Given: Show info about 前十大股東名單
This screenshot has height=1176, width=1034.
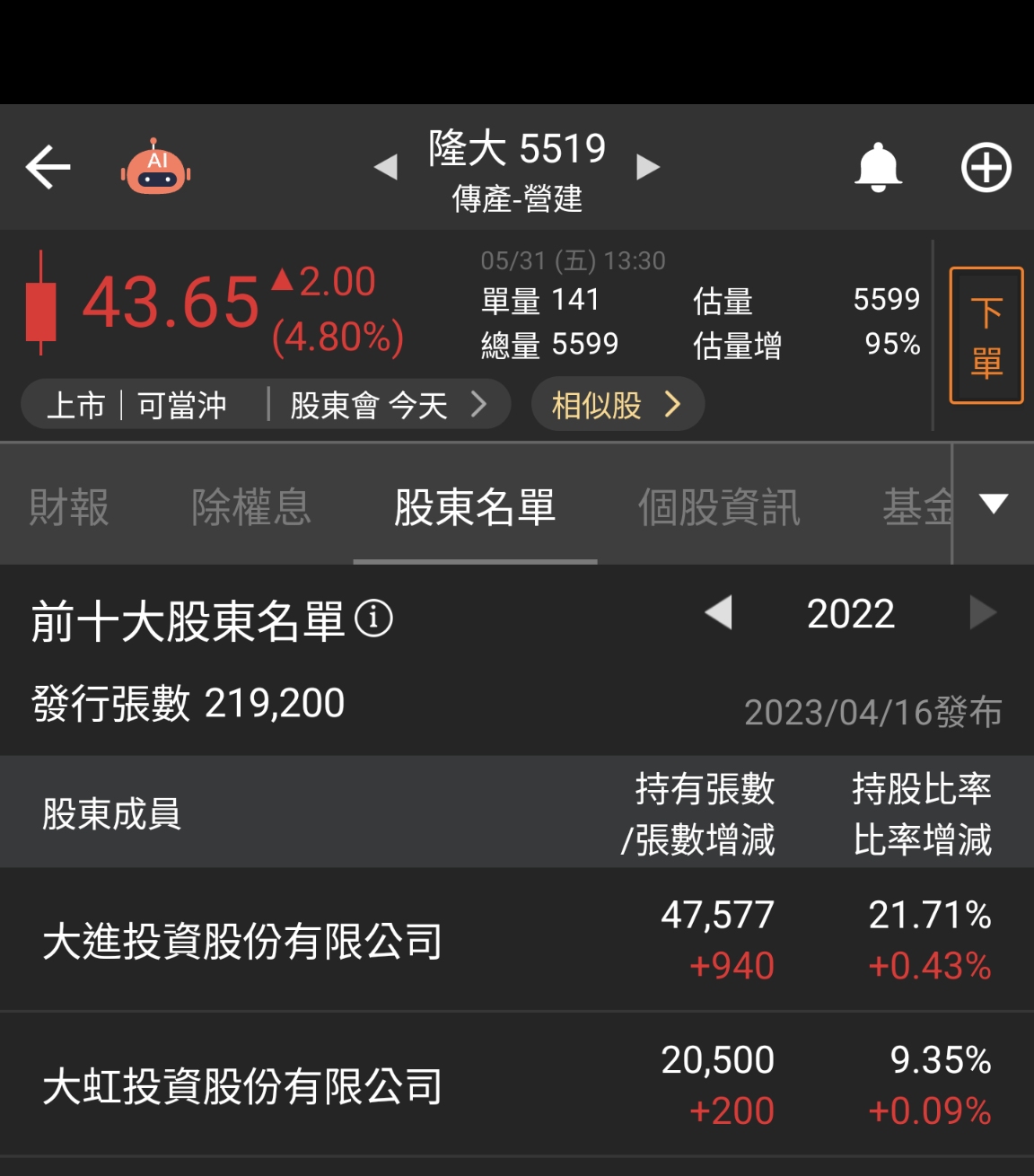Looking at the screenshot, I should 374,619.
